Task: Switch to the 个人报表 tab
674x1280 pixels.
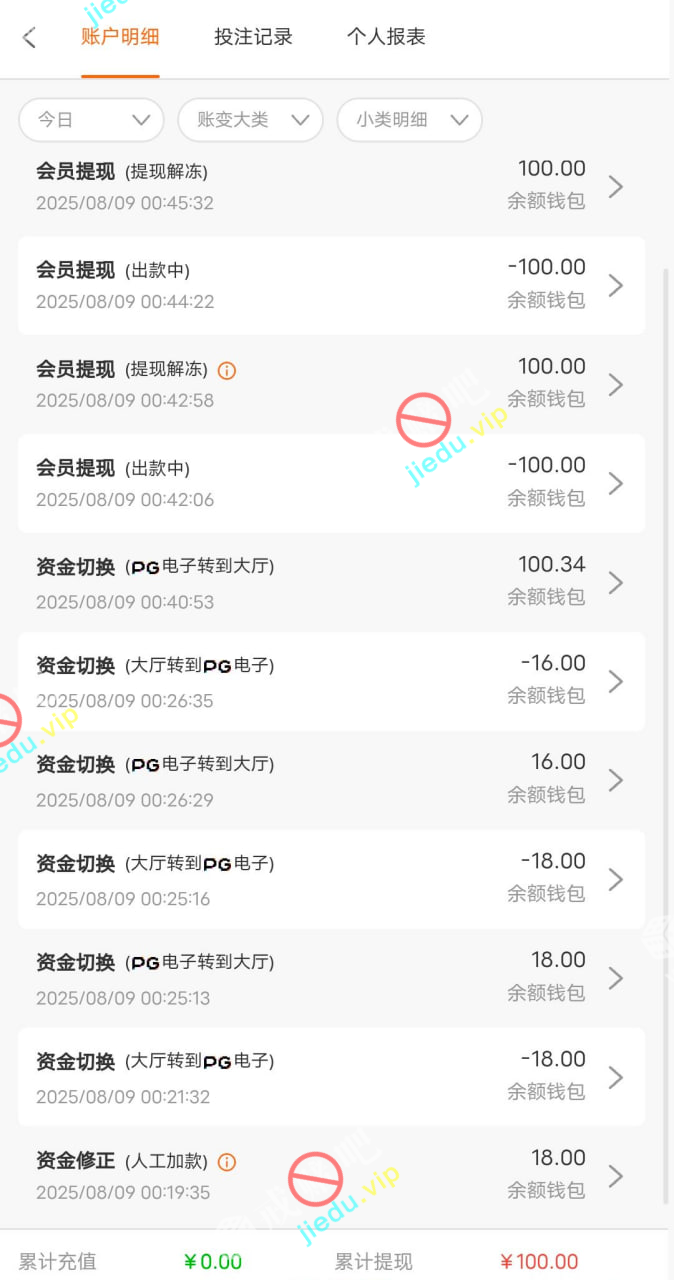Action: pos(386,37)
